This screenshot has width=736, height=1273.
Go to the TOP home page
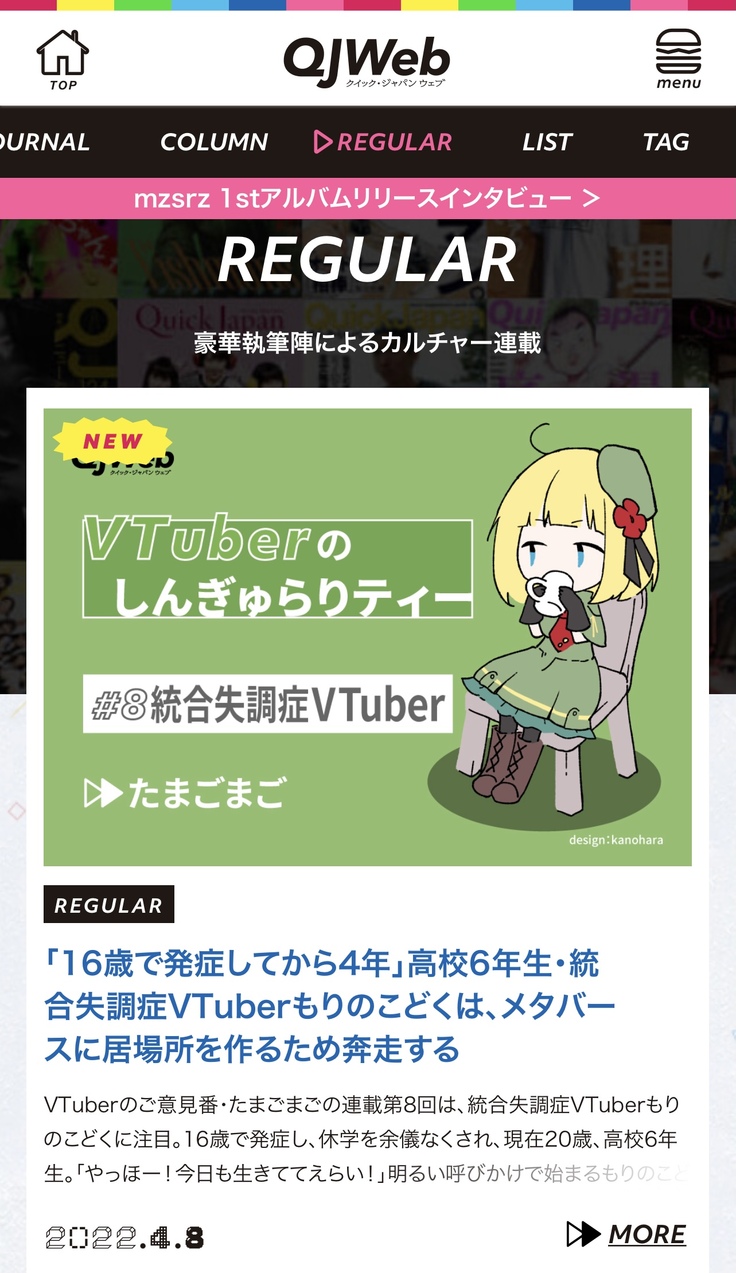coord(62,59)
